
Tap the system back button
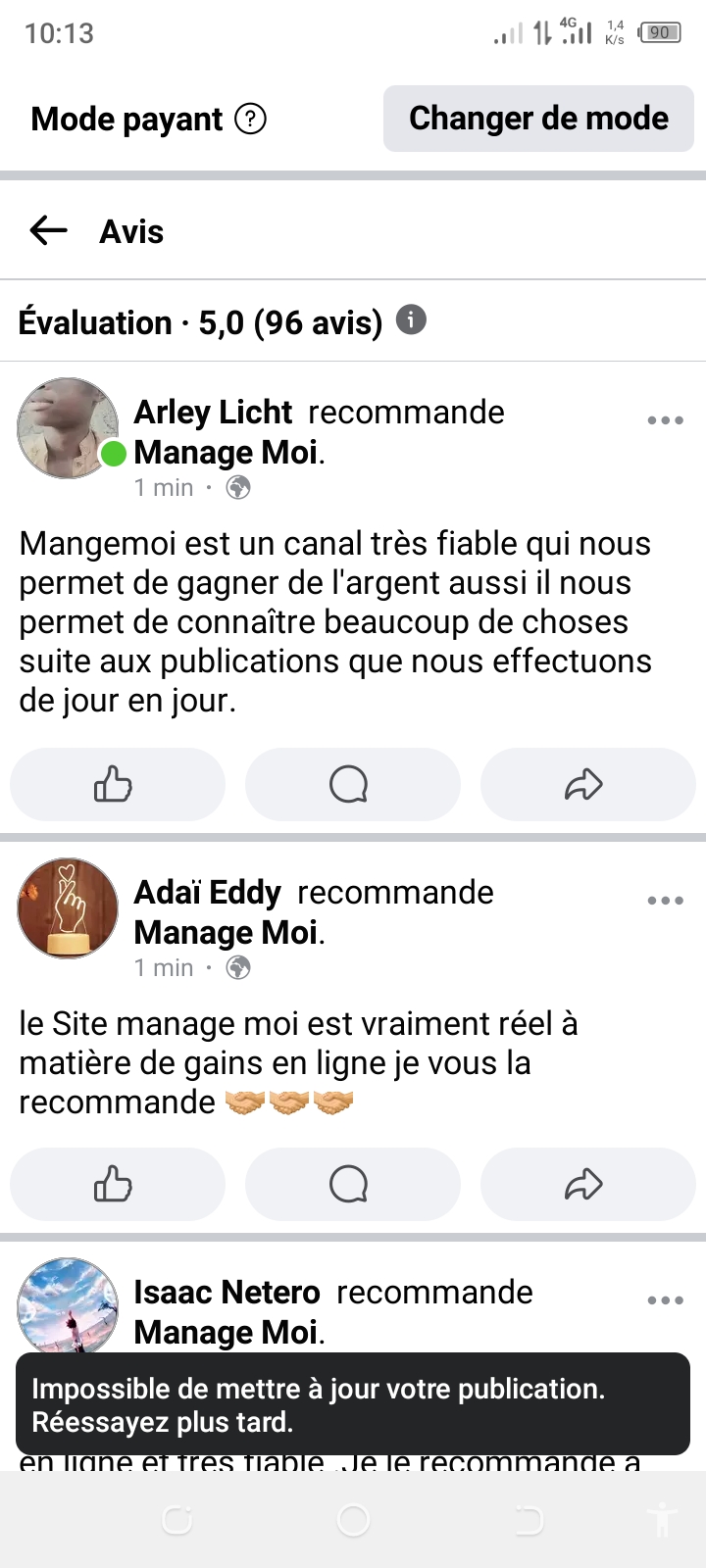click(x=529, y=1520)
